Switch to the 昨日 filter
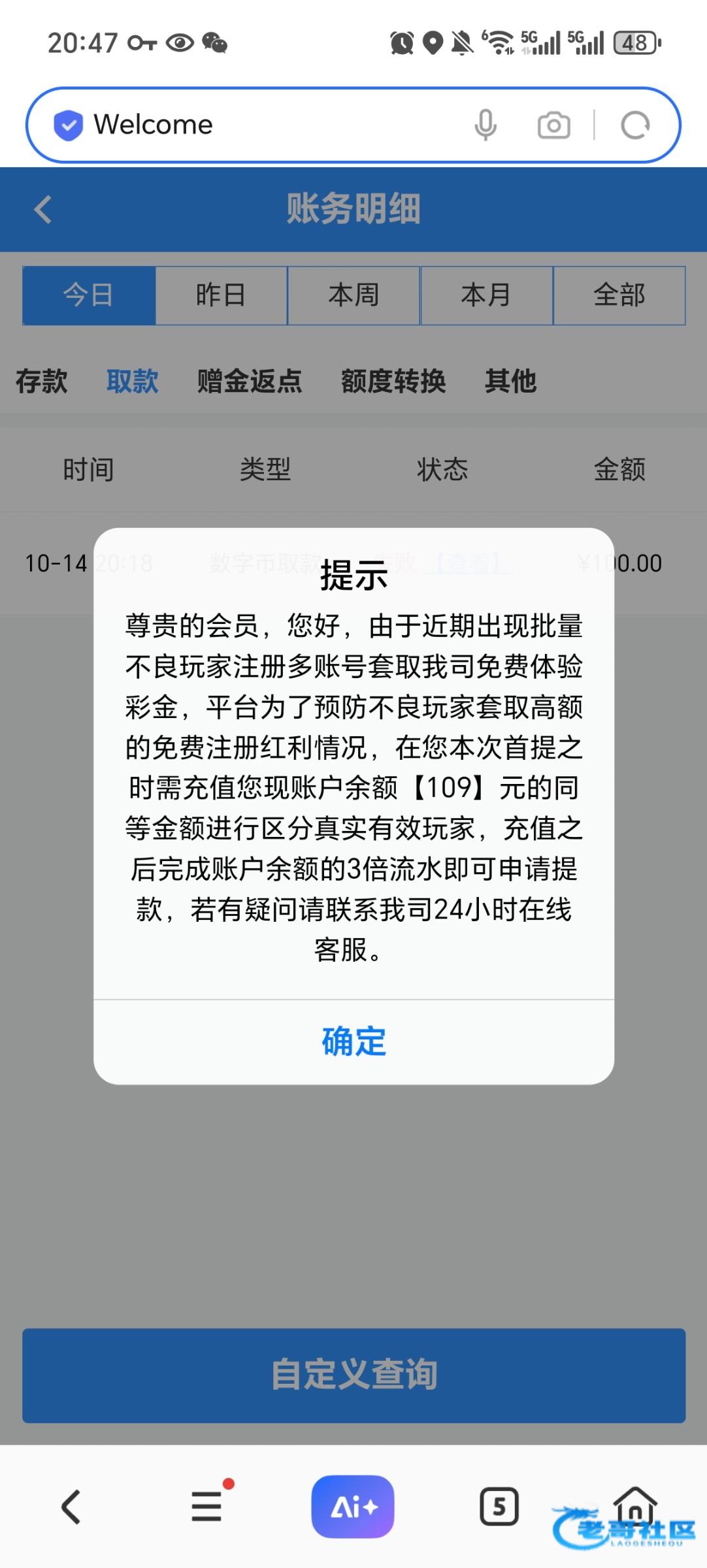The image size is (707, 1568). (222, 295)
